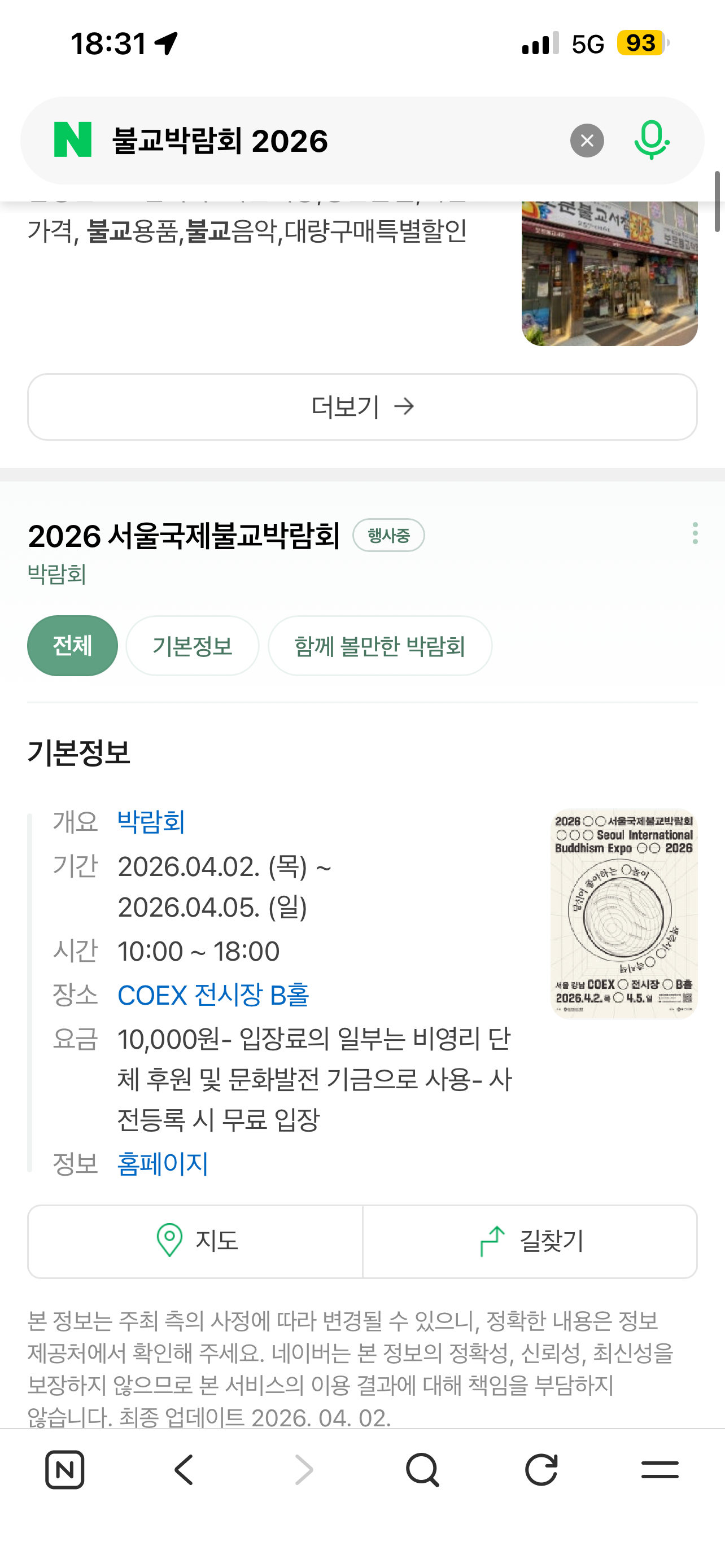Start voice search with the microphone
Viewport: 725px width, 1568px height.
point(652,141)
